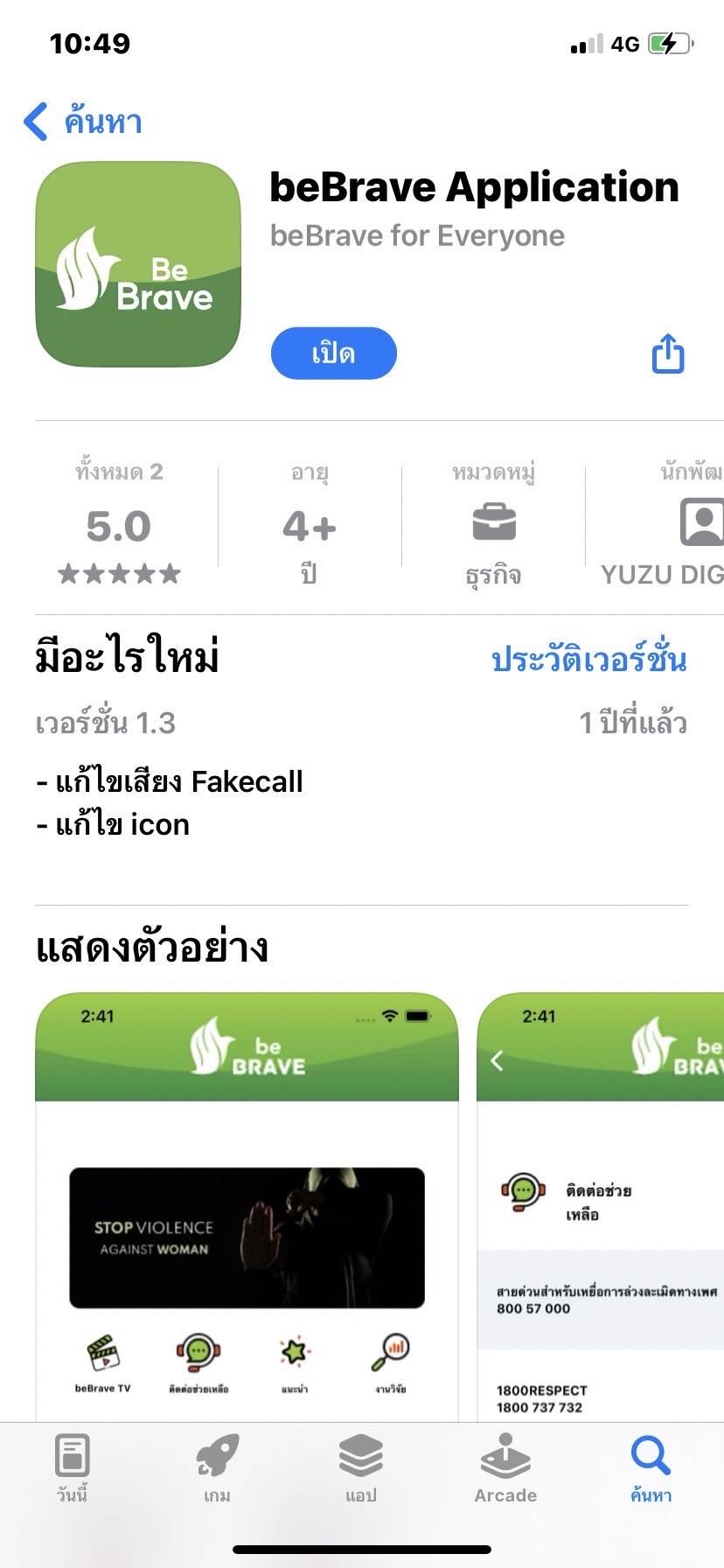724x1568 pixels.
Task: Open developer YUZU DIG info
Action: point(662,522)
